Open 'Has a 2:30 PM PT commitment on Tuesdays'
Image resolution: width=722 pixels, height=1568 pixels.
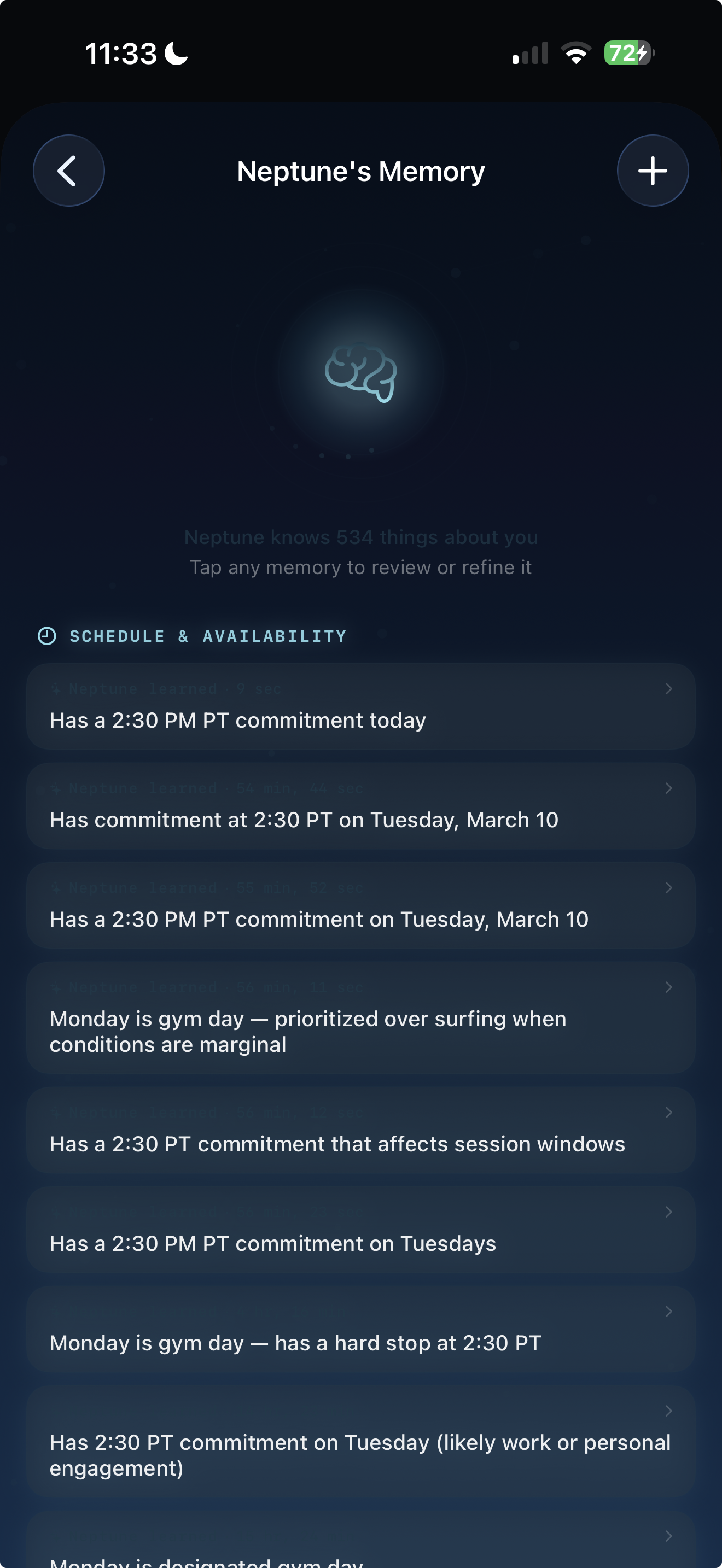(x=360, y=1230)
